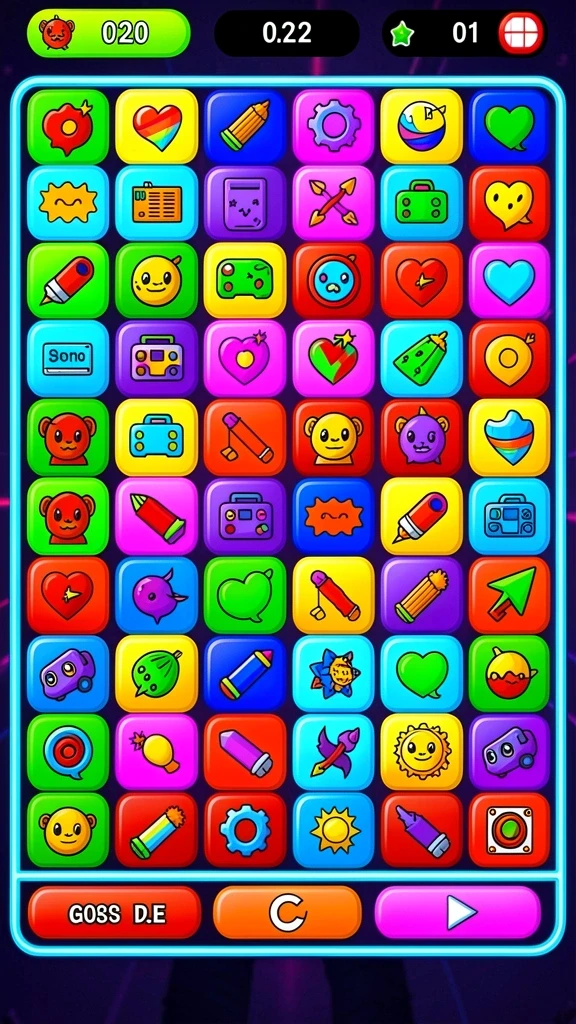576x1024 pixels.
Task: Select the blue gear tile on red
Action: [245, 829]
